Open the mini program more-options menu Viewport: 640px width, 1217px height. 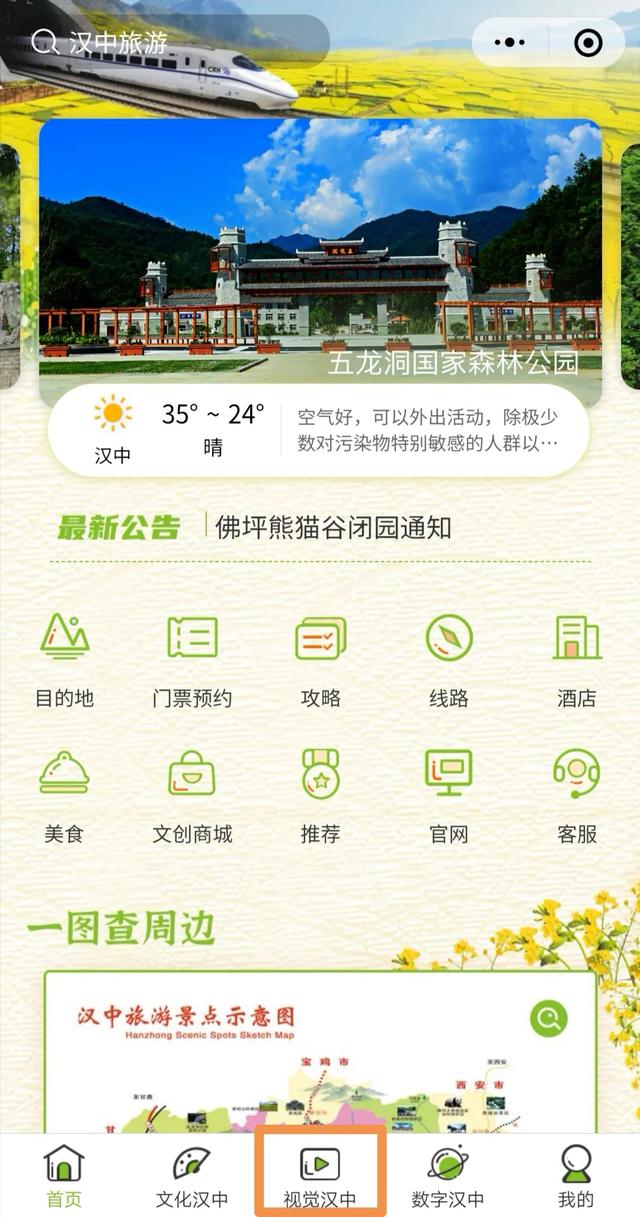(510, 42)
